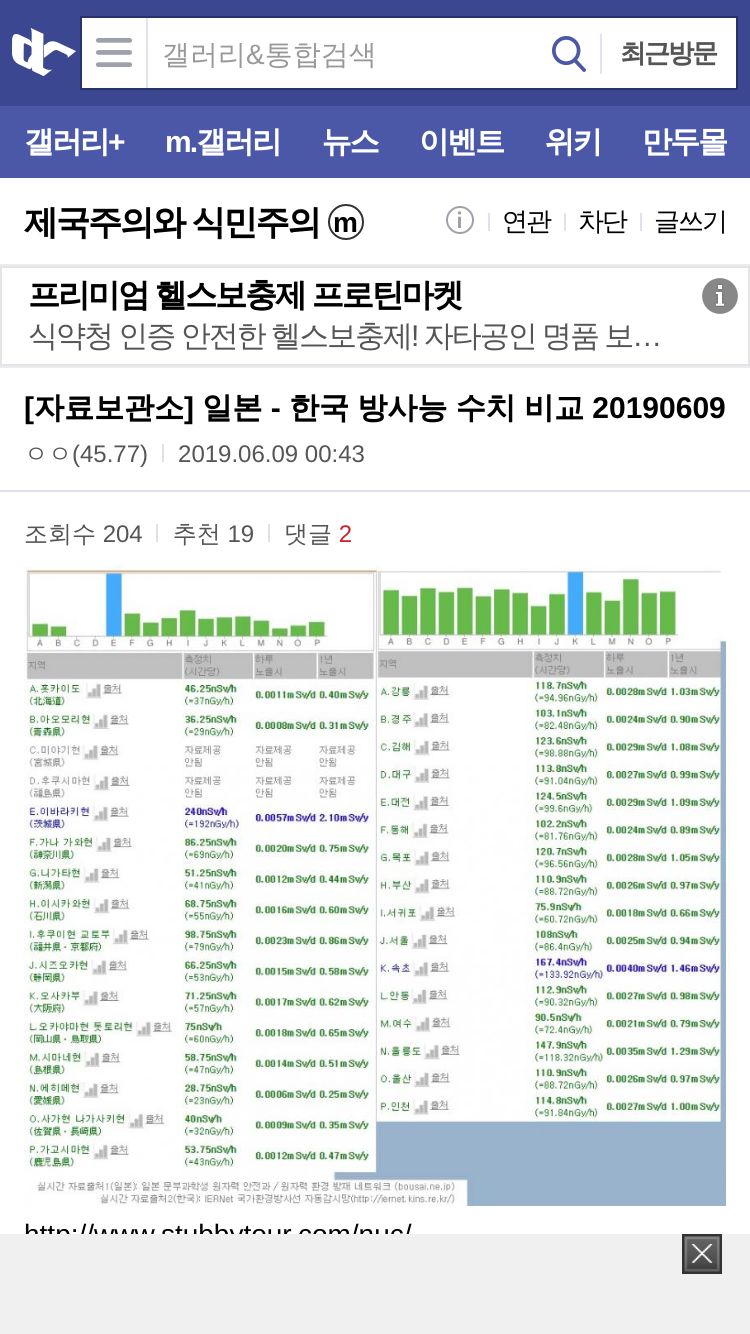
Task: Tap the magnifier search icon
Action: (x=569, y=53)
